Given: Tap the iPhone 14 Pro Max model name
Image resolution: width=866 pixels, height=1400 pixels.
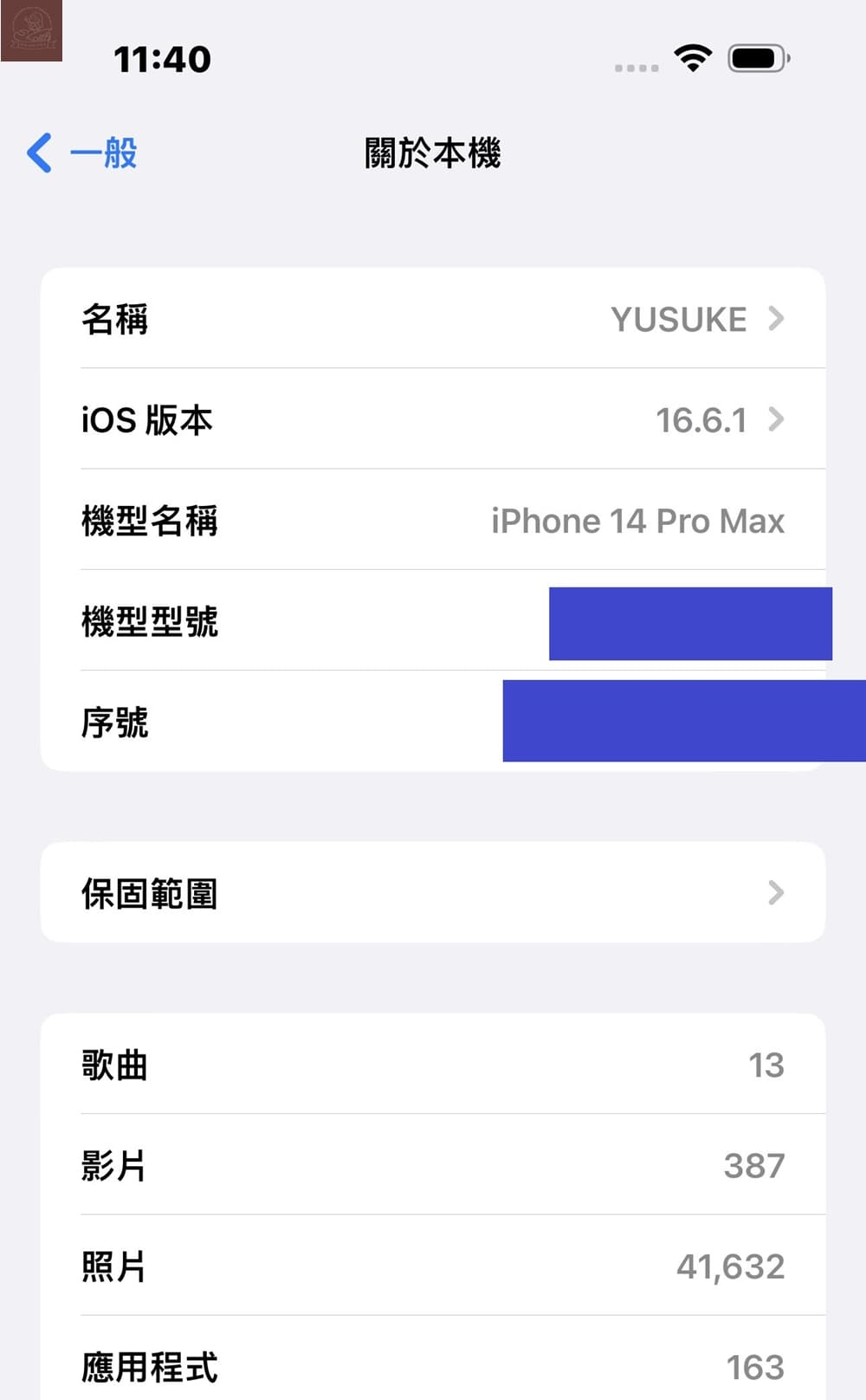Looking at the screenshot, I should point(637,521).
